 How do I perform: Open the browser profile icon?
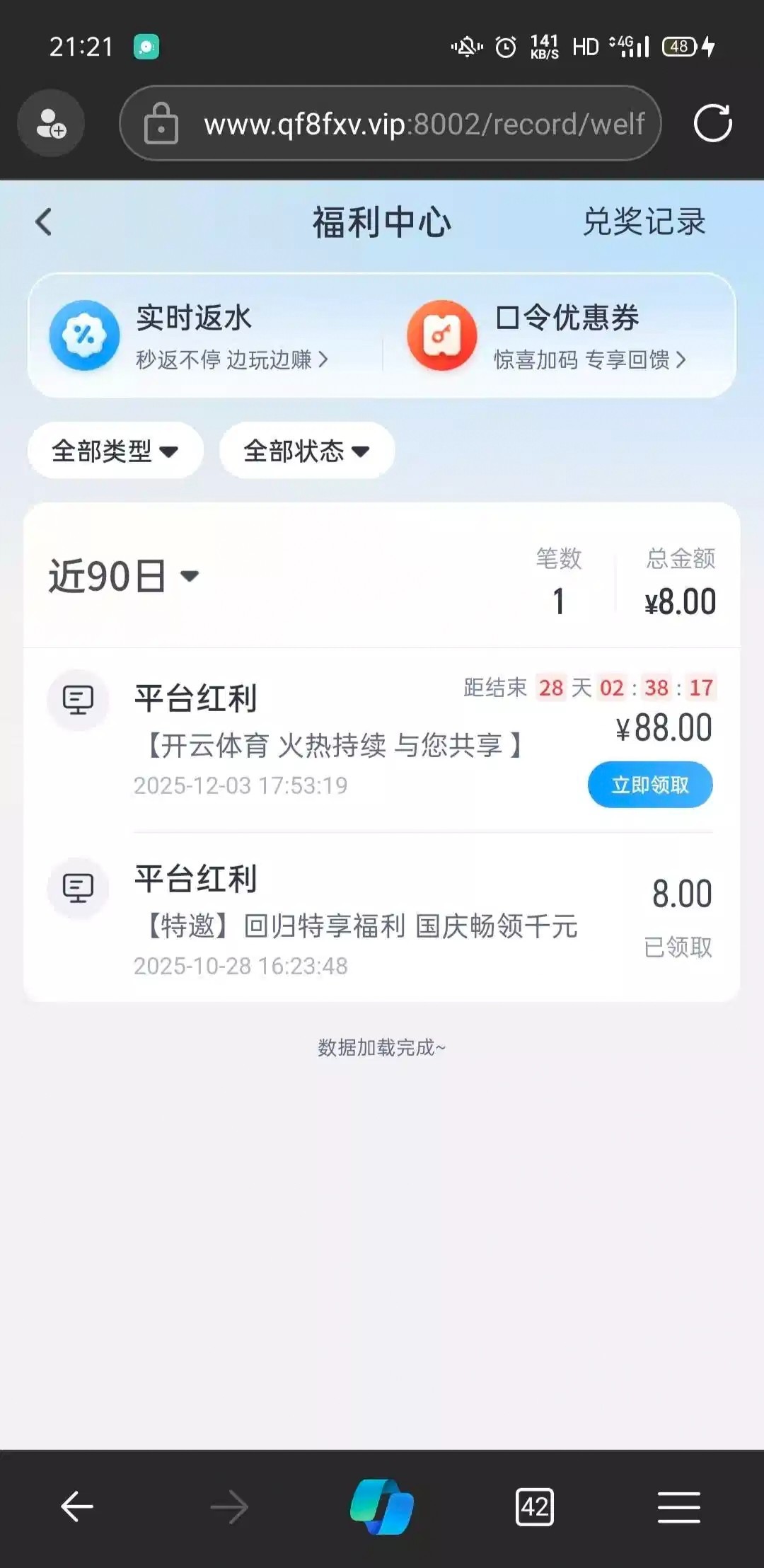(x=51, y=124)
